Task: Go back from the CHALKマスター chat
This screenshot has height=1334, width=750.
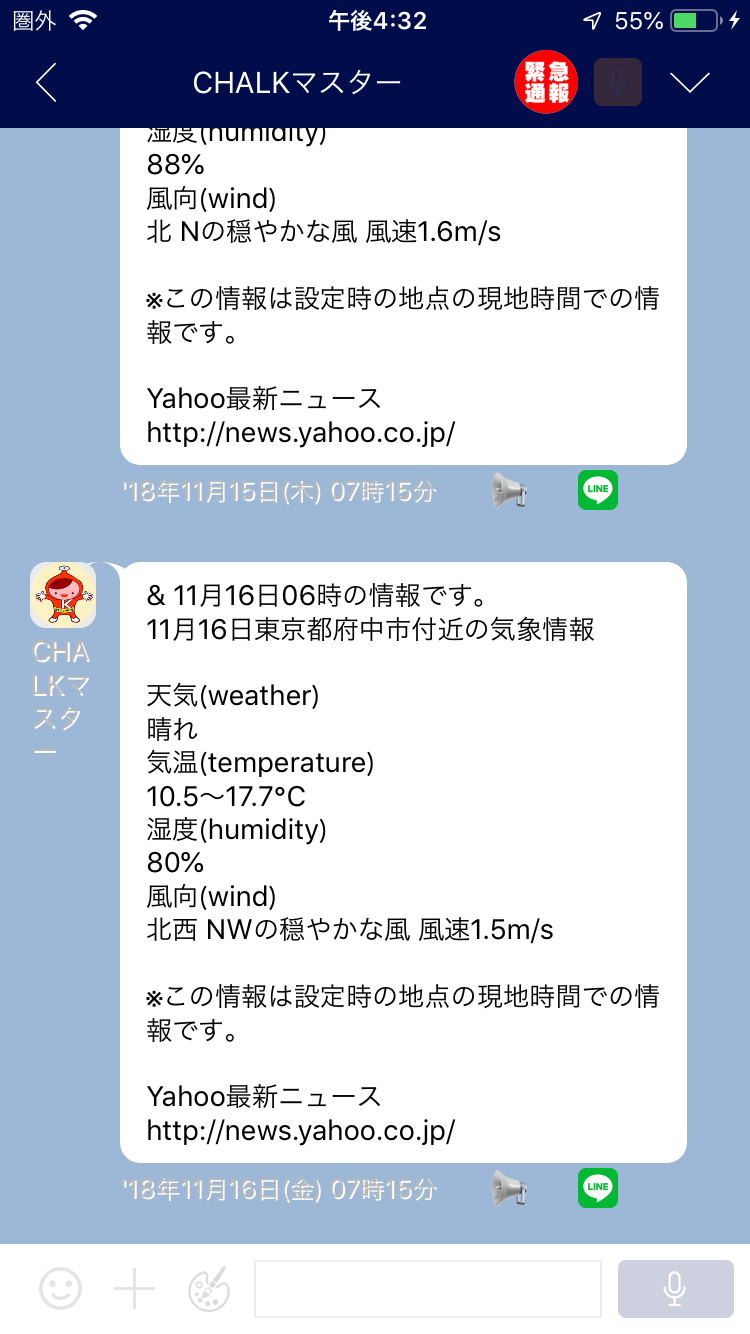Action: pos(46,83)
